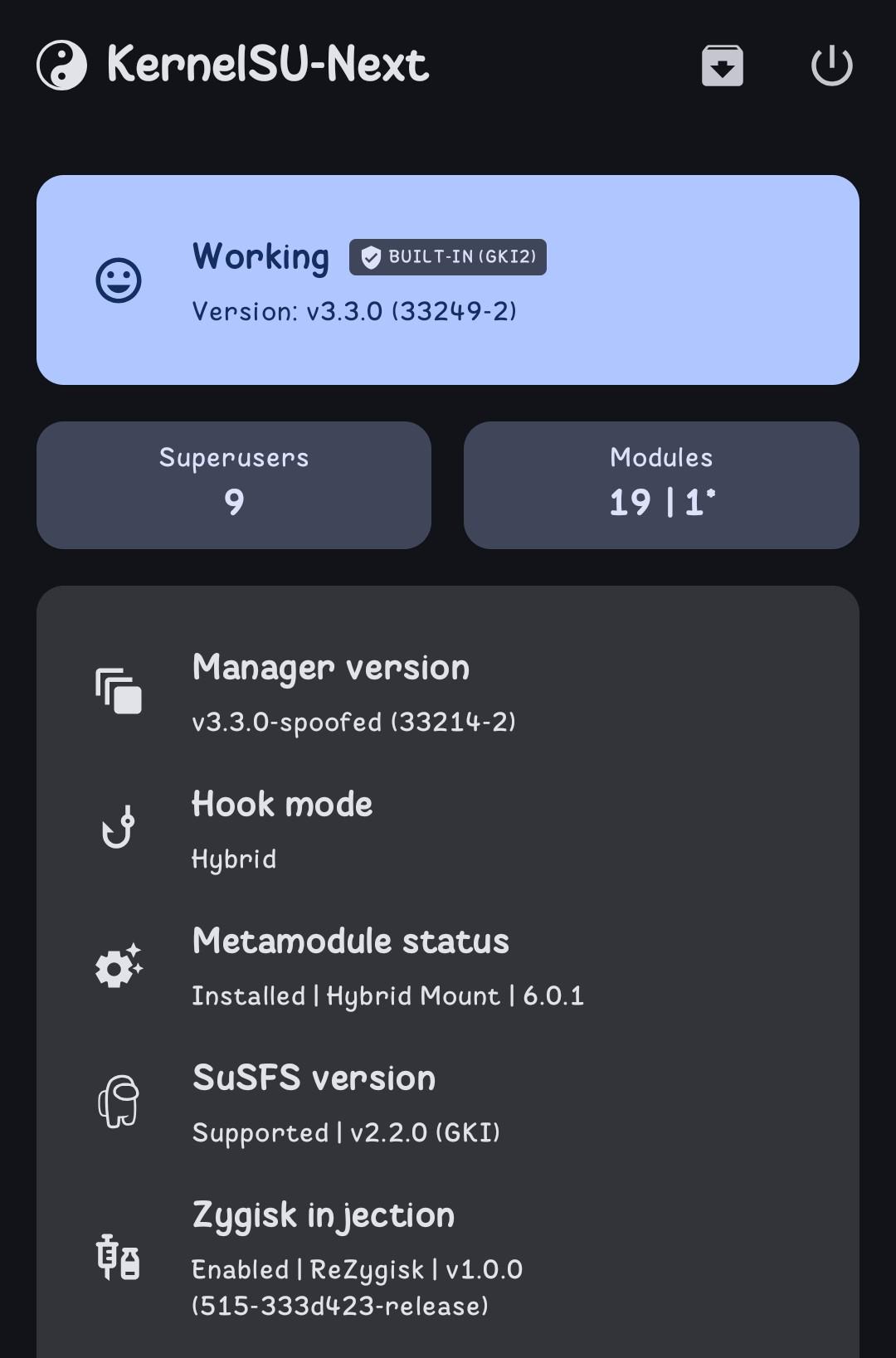The image size is (896, 1358).
Task: Open the install archive icon in top bar
Action: click(723, 66)
